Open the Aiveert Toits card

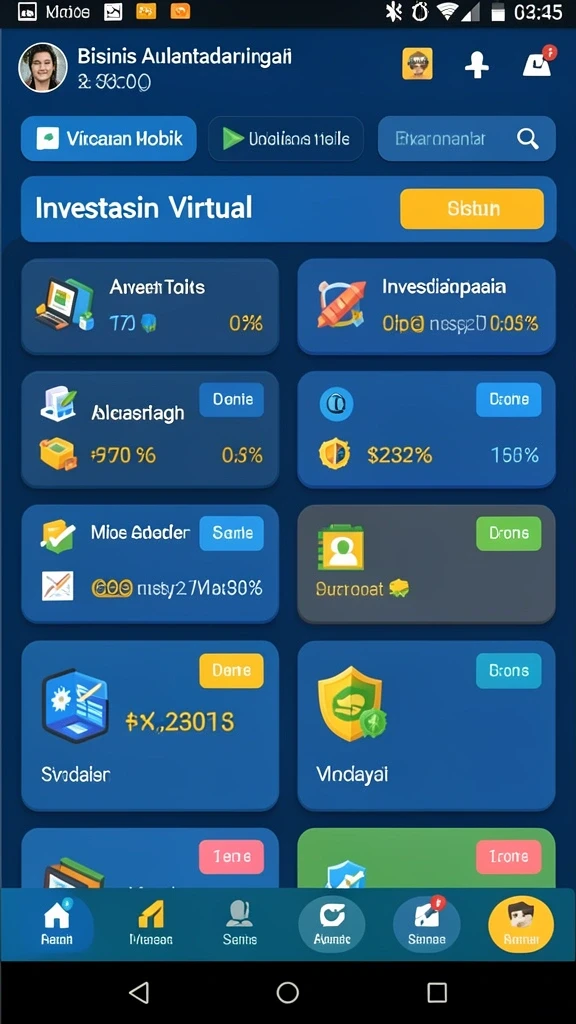click(150, 306)
